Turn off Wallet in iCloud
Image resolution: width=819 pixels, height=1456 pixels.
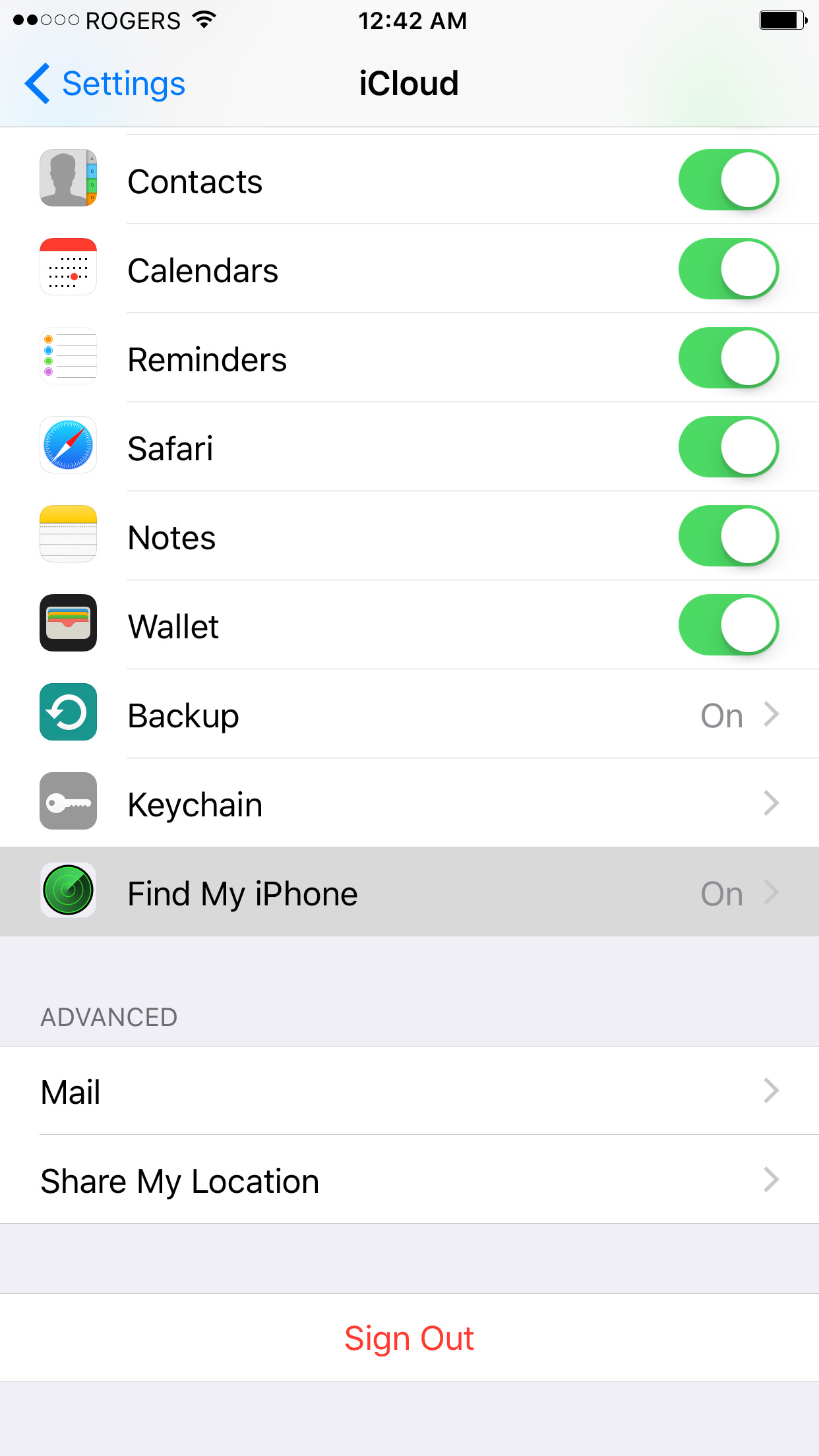(x=728, y=625)
